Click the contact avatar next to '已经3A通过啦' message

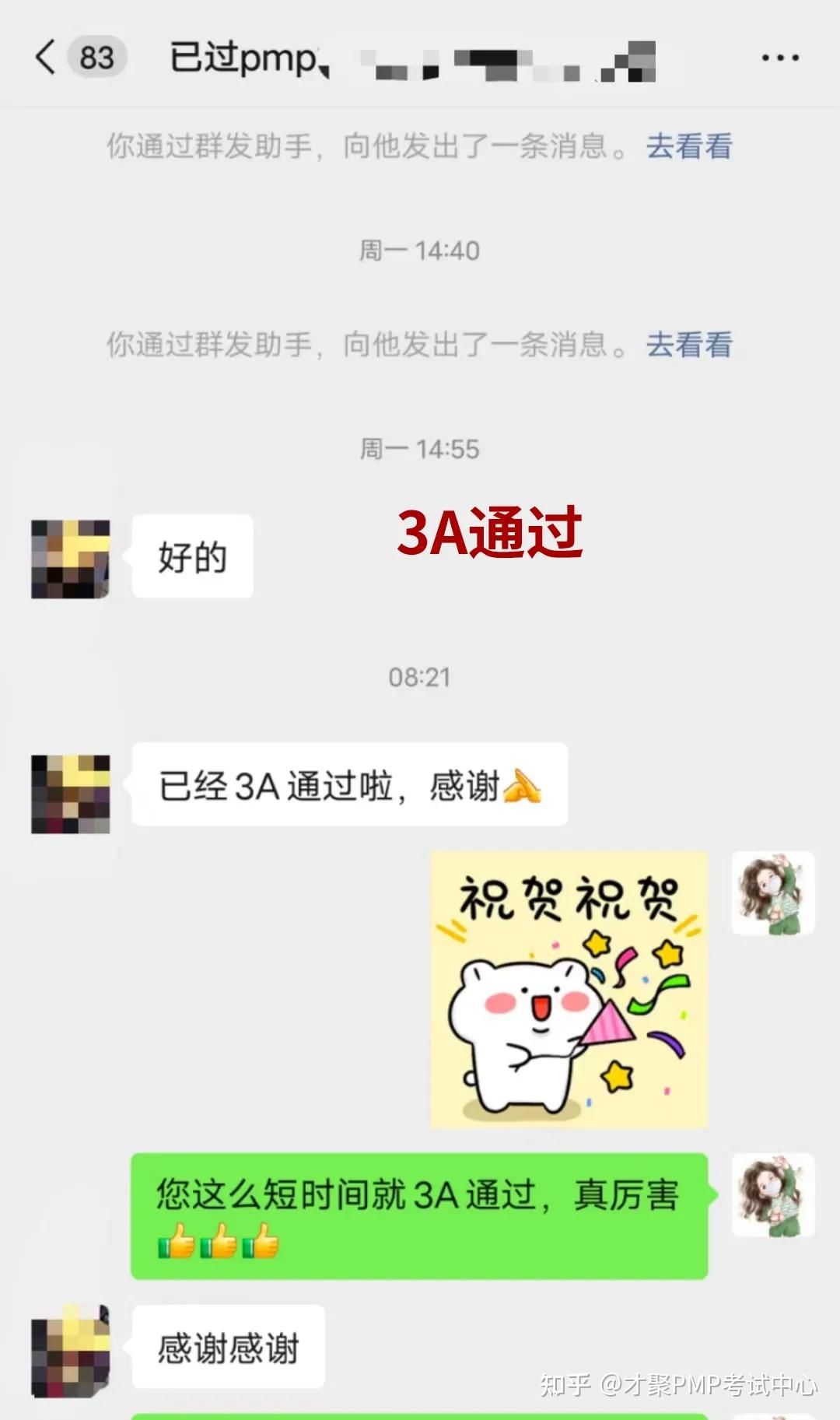coord(72,794)
